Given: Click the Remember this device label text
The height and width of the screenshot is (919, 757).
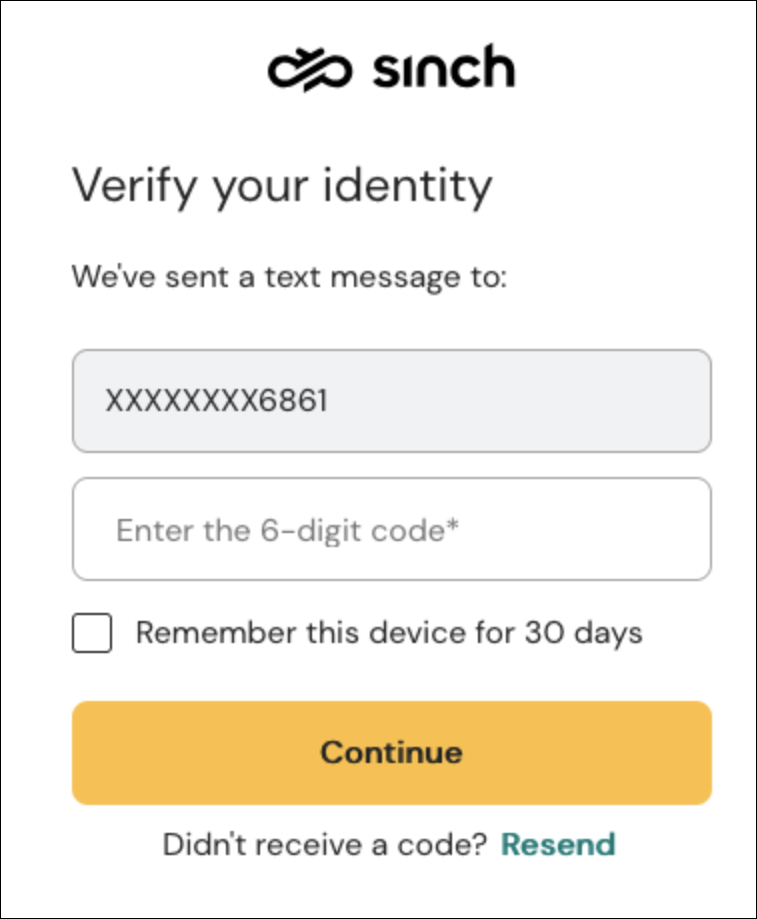Looking at the screenshot, I should point(391,632).
